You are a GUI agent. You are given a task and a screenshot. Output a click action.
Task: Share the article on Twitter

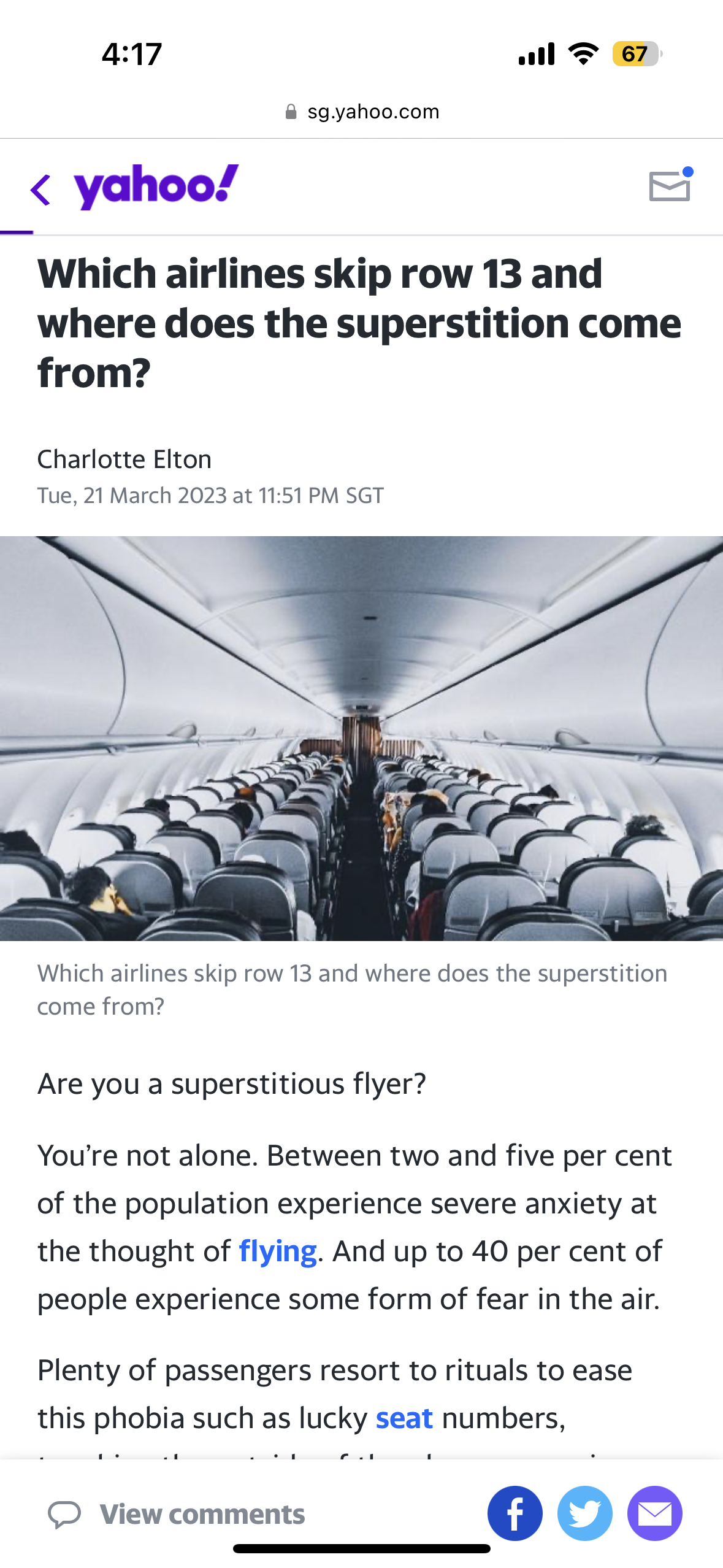point(584,1513)
